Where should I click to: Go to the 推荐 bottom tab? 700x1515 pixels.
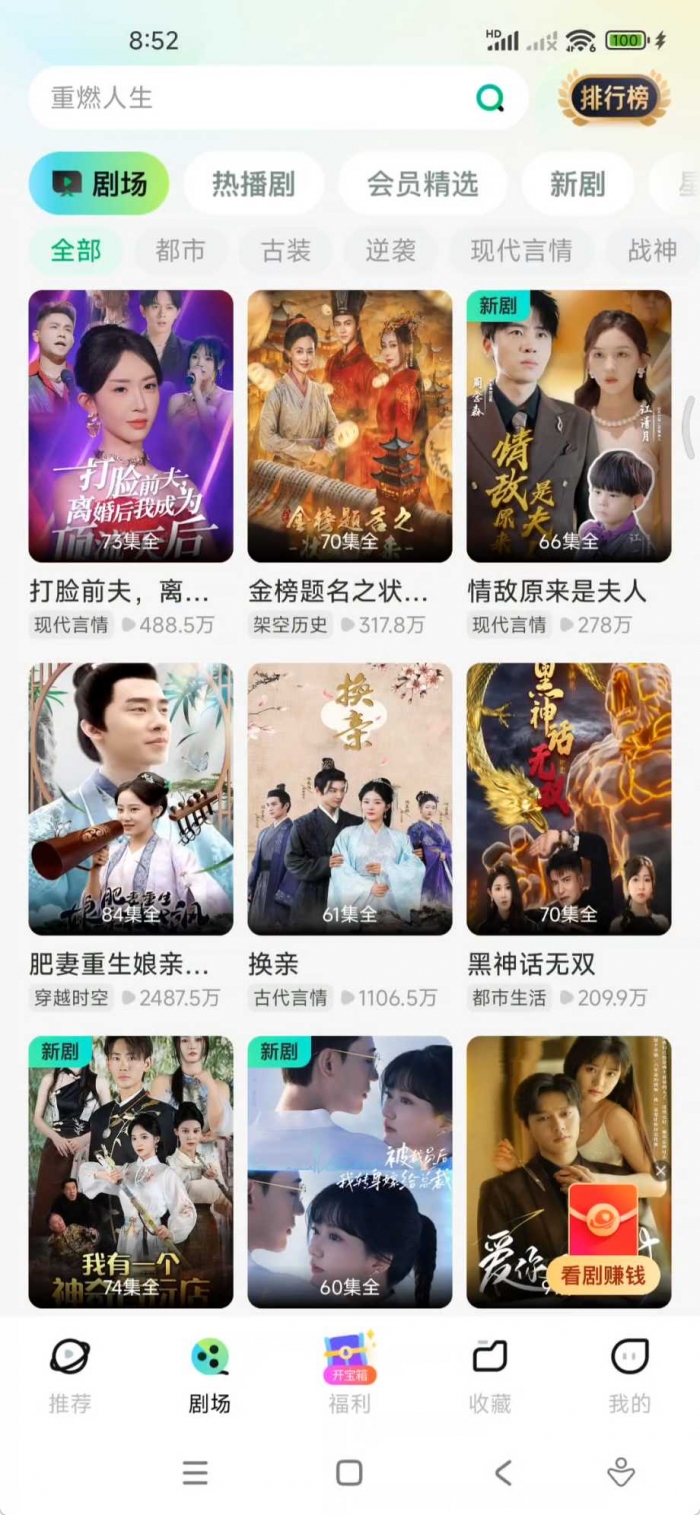click(x=70, y=1376)
